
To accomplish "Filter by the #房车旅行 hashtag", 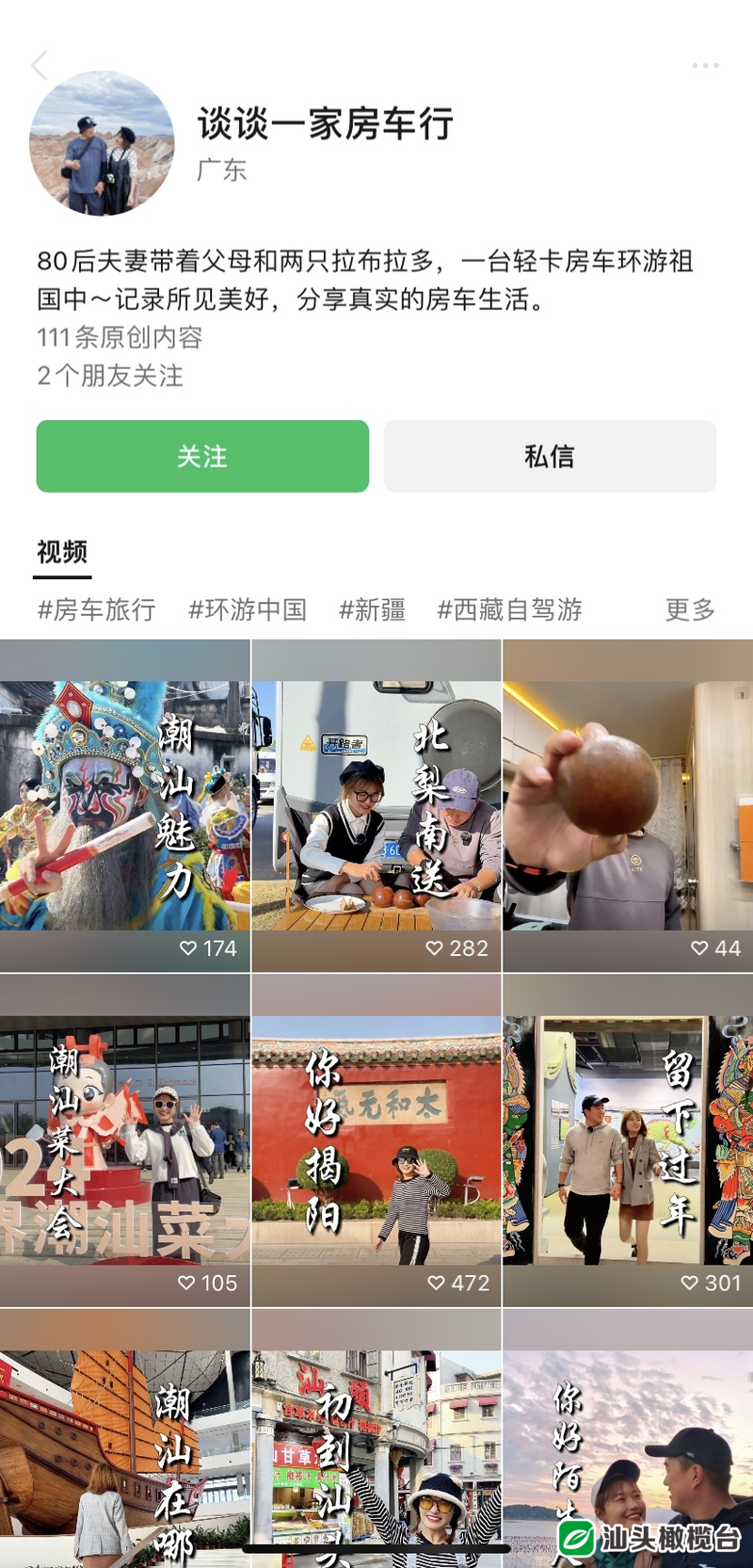I will coord(97,610).
